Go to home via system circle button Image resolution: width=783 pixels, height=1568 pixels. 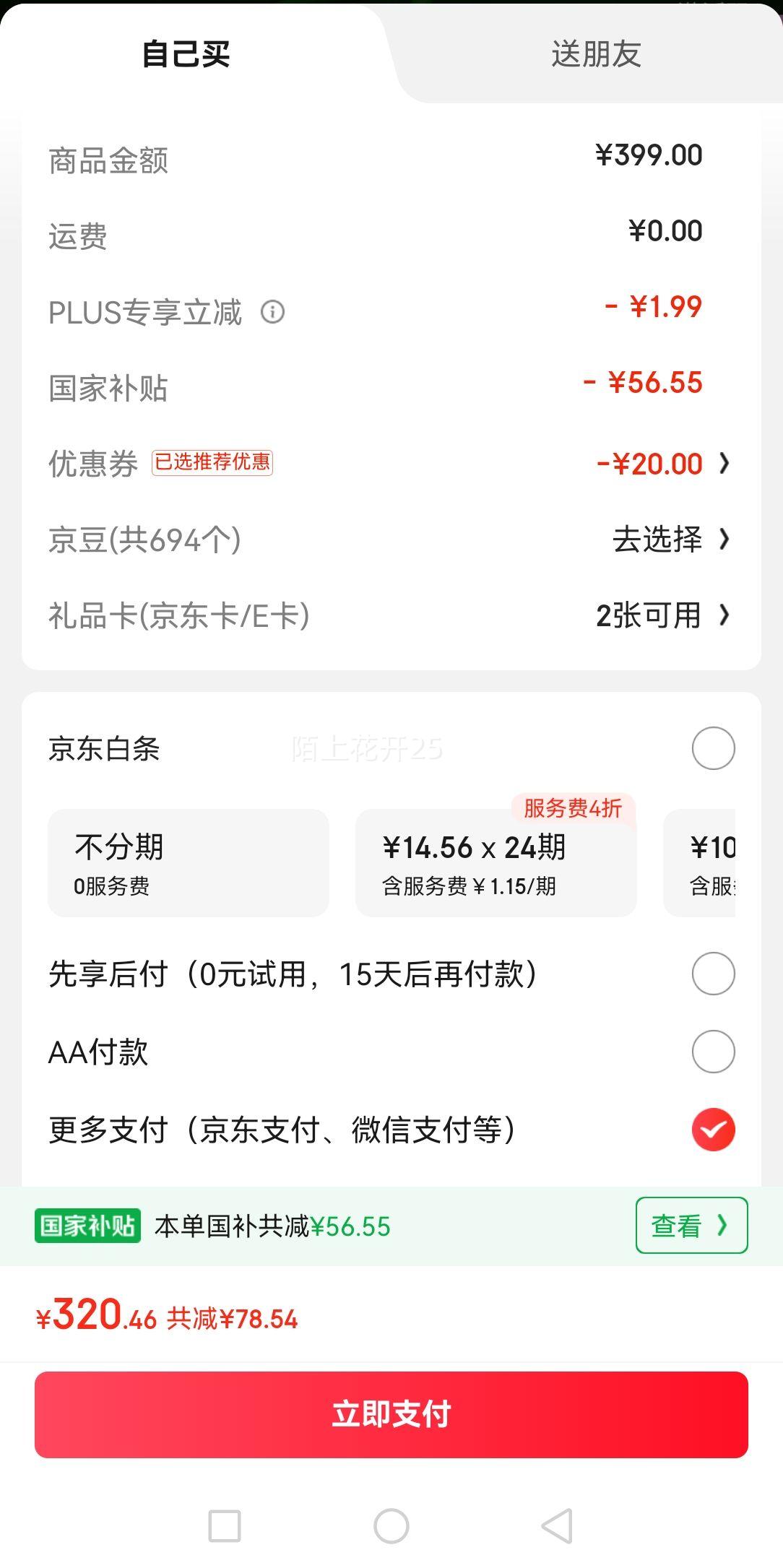pos(391,1526)
